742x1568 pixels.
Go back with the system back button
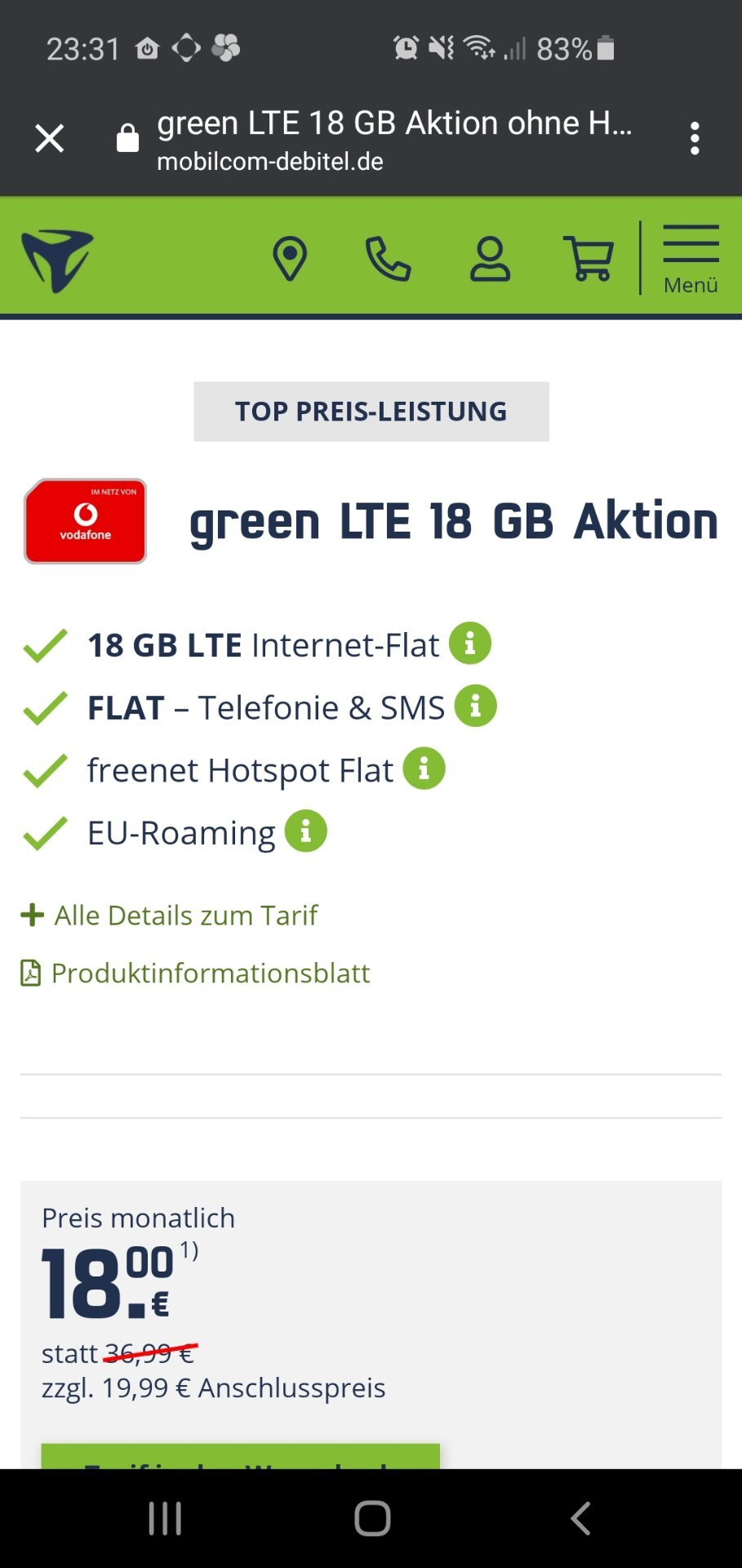coord(580,1519)
